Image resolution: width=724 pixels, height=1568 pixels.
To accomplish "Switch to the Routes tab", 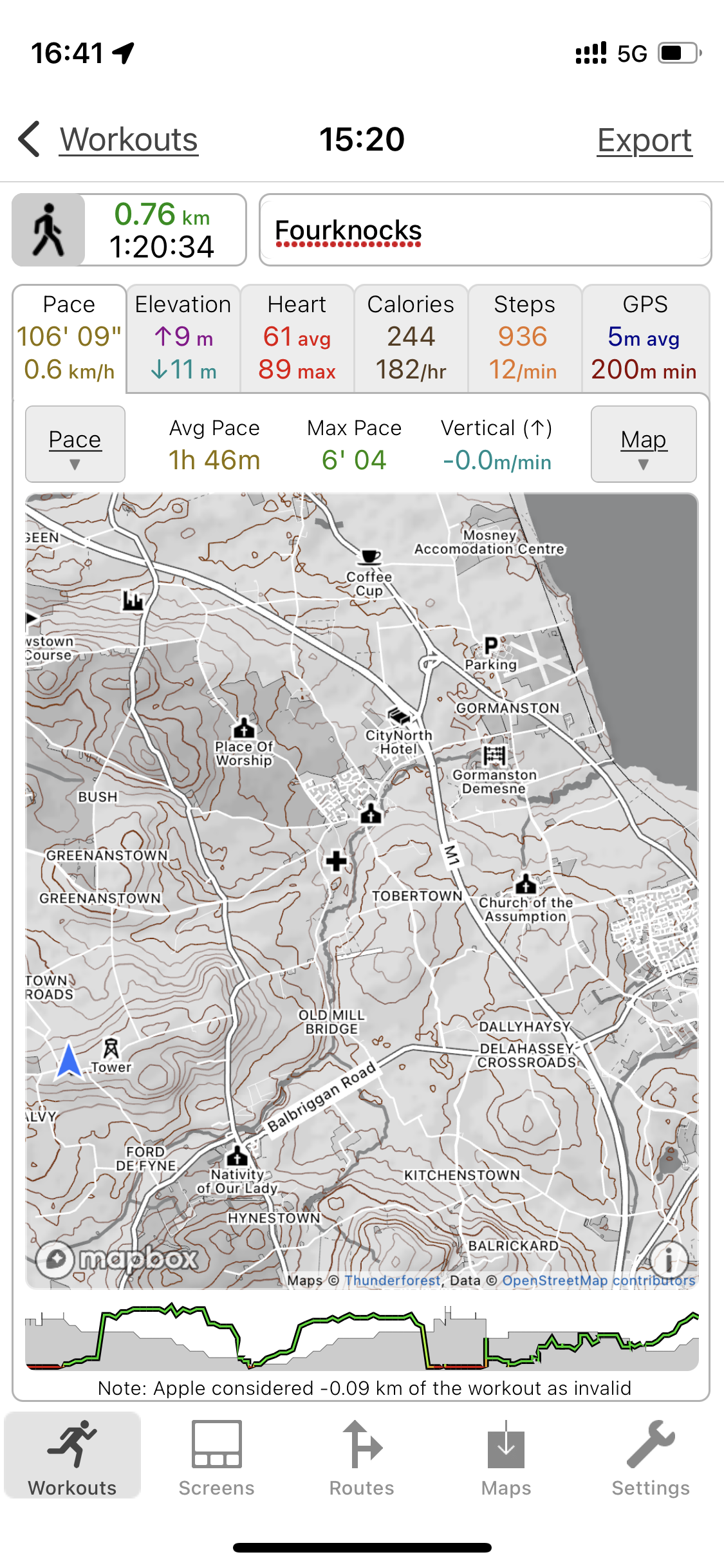I will click(x=362, y=1459).
